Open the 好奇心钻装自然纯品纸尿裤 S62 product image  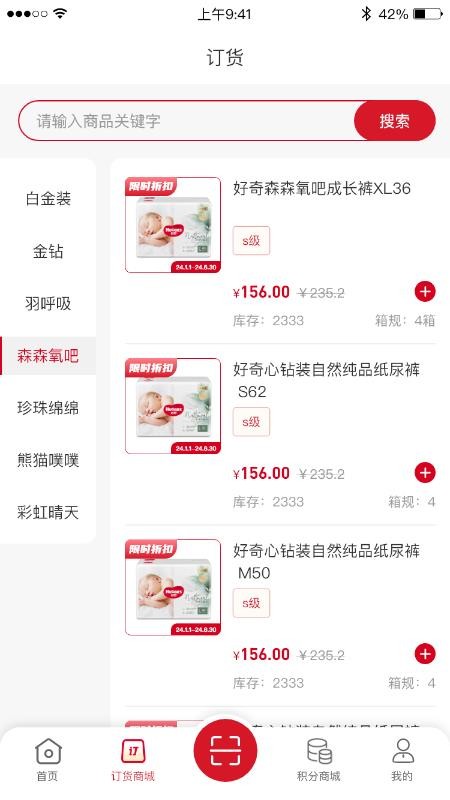[173, 406]
